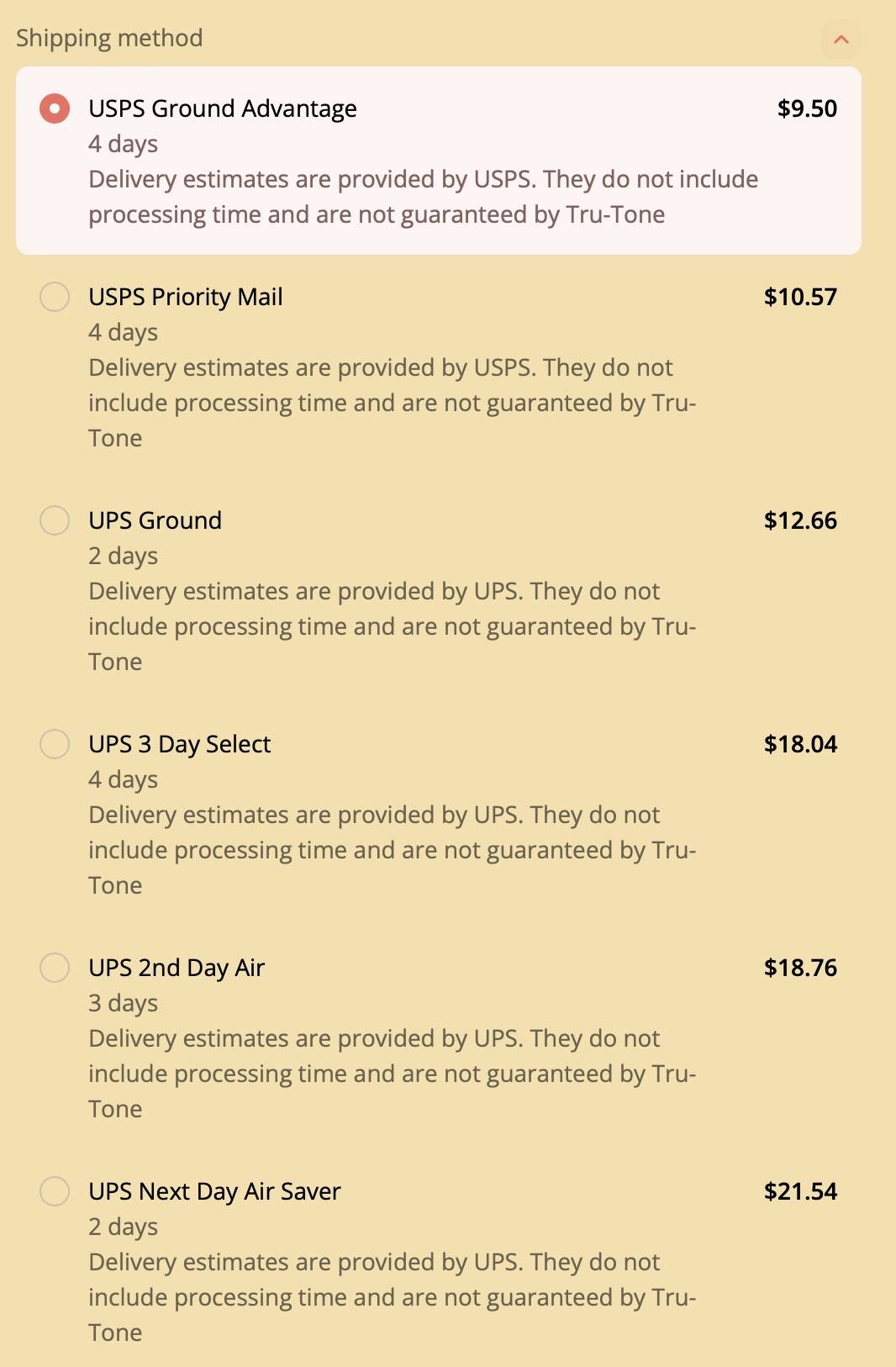Collapse the Shipping method section
This screenshot has width=896, height=1367.
click(x=841, y=39)
